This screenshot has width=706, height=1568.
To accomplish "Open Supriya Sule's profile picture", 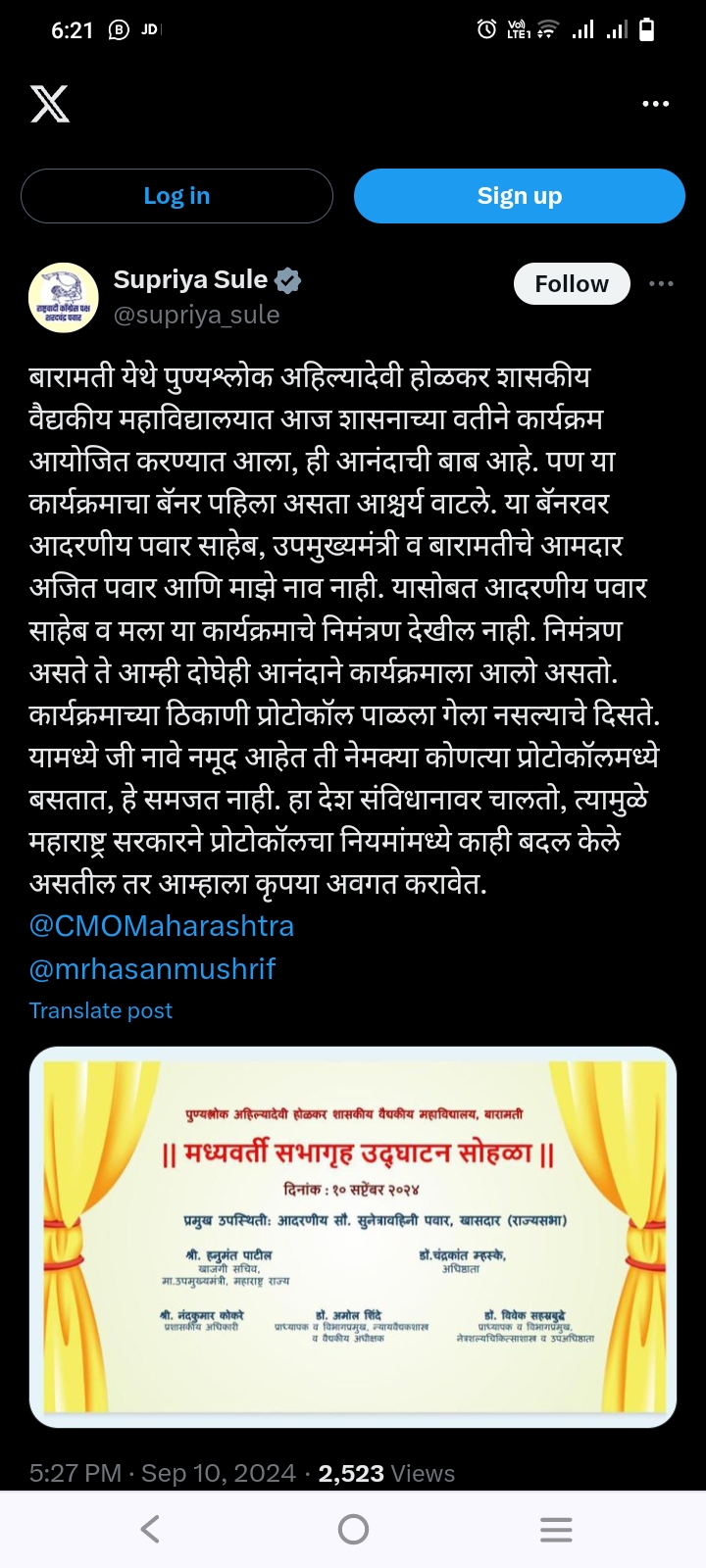I will click(64, 298).
